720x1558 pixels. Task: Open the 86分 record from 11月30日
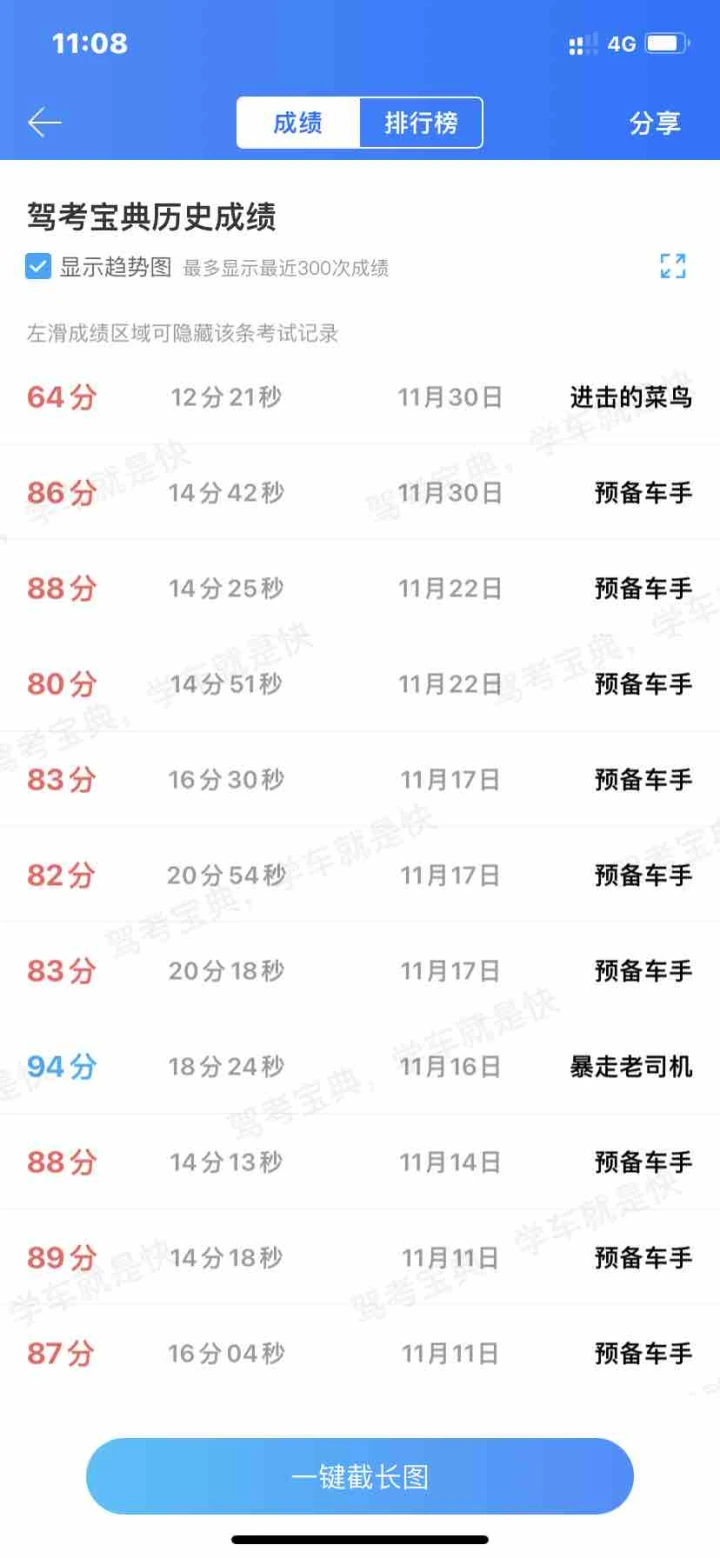point(360,493)
